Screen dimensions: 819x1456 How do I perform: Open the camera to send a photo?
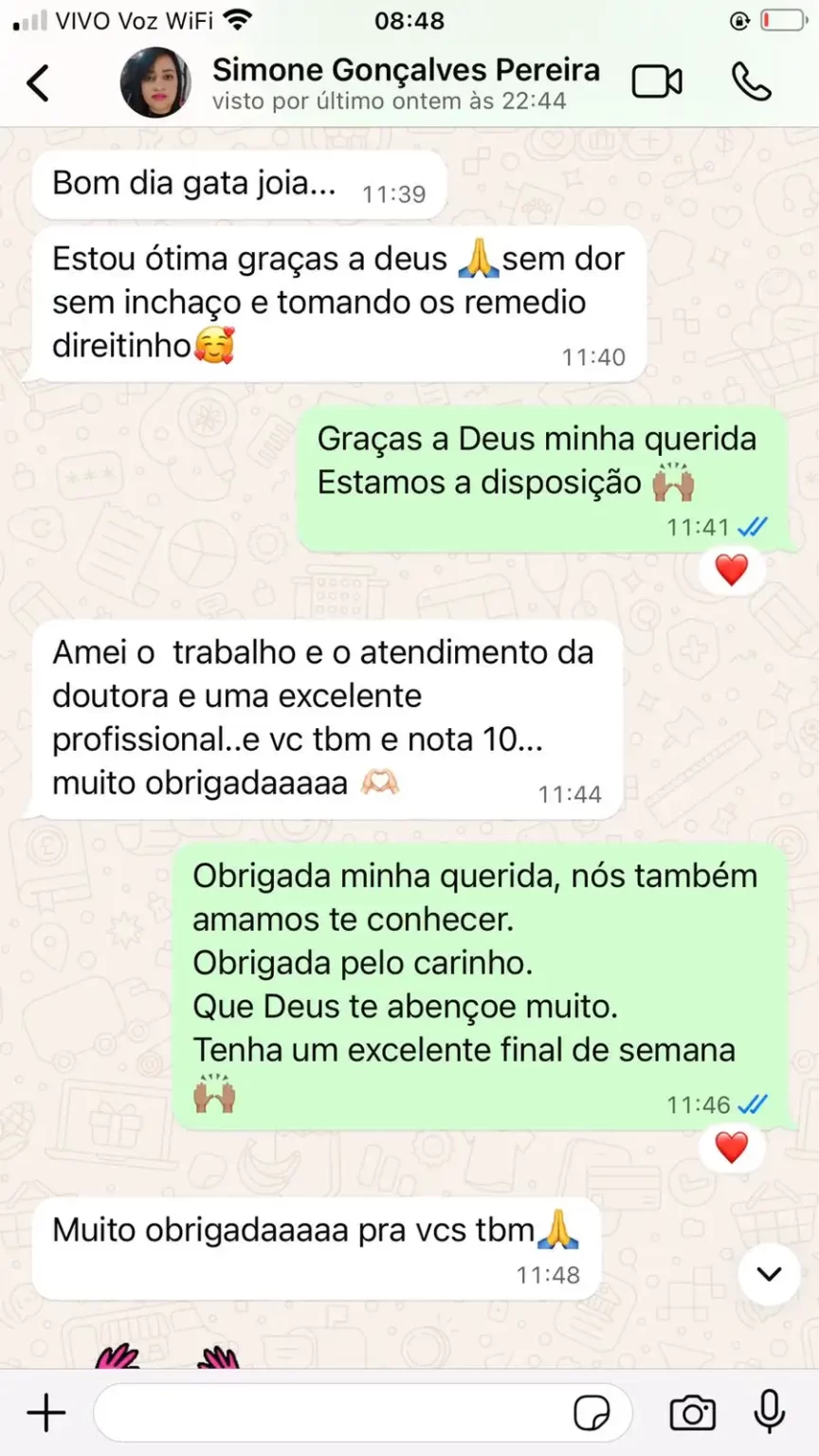[693, 1414]
